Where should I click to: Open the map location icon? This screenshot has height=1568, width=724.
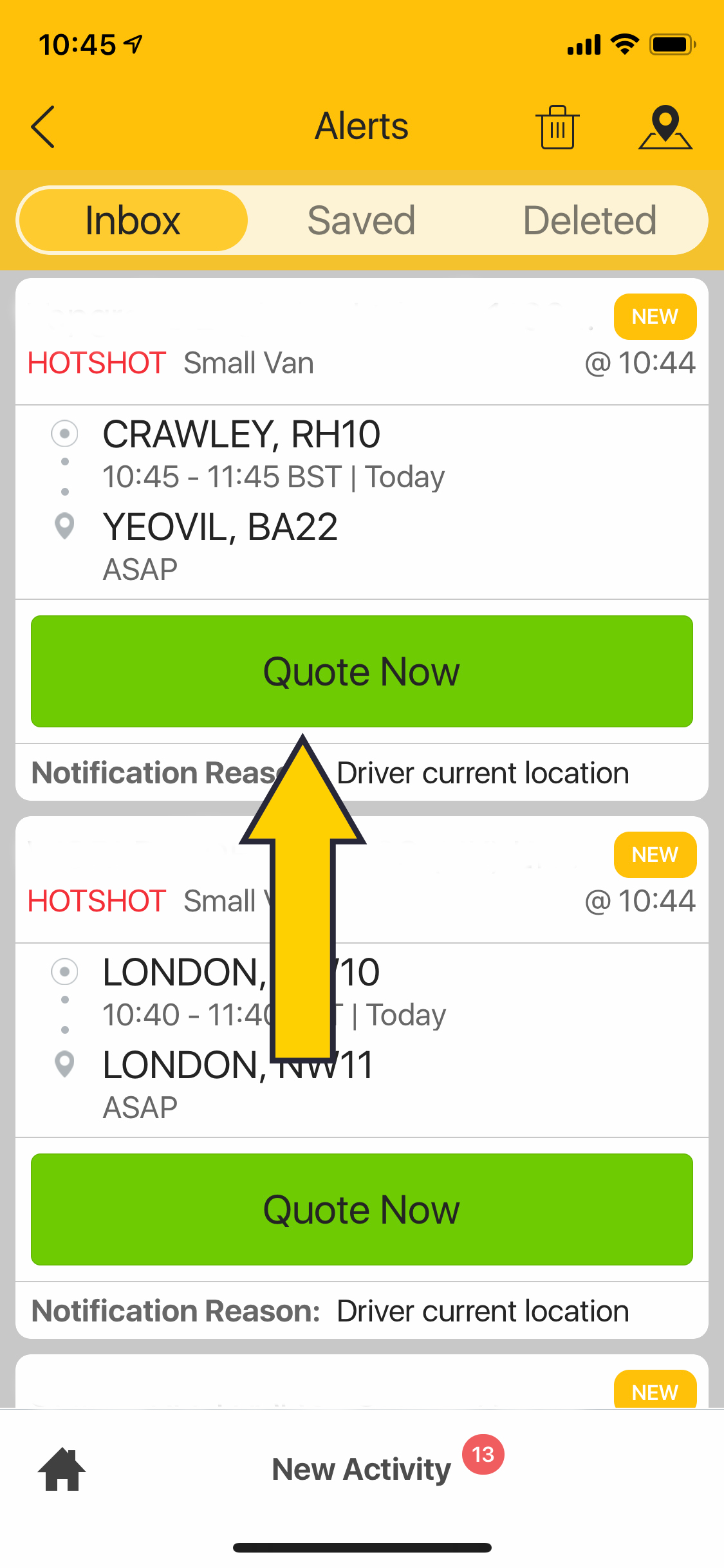(x=665, y=127)
